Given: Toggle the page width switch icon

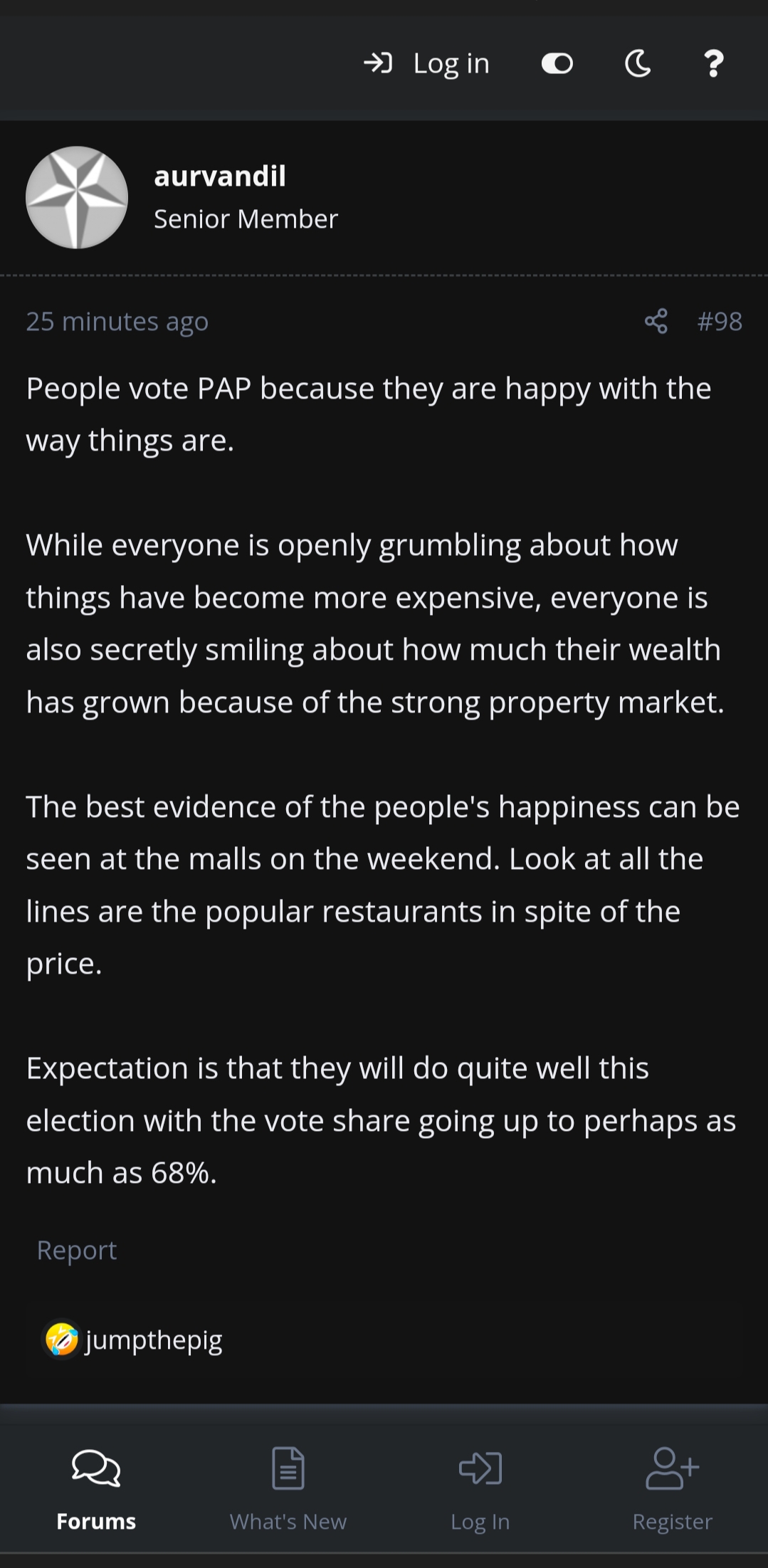Looking at the screenshot, I should tap(557, 64).
